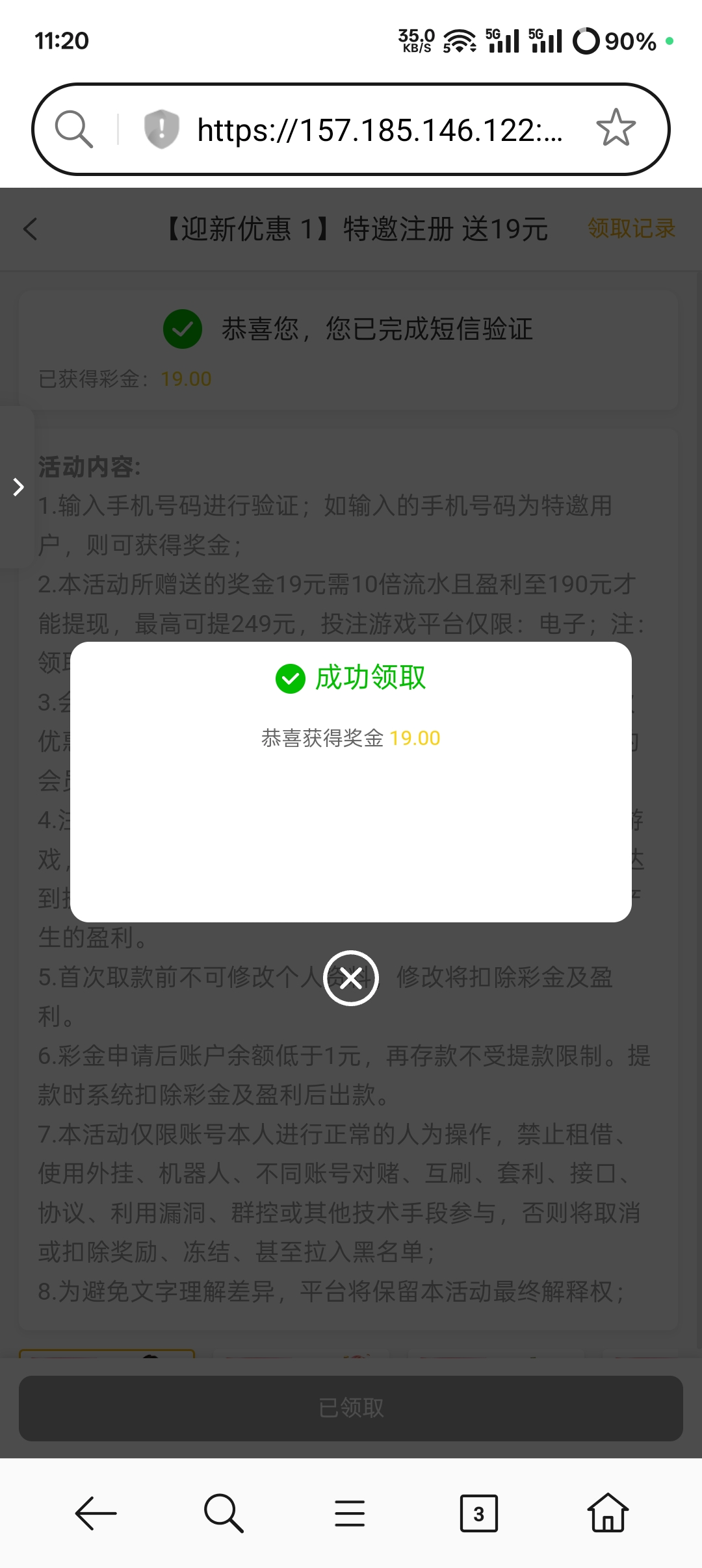
Task: Open the browser search magnifier in address bar
Action: [x=73, y=129]
